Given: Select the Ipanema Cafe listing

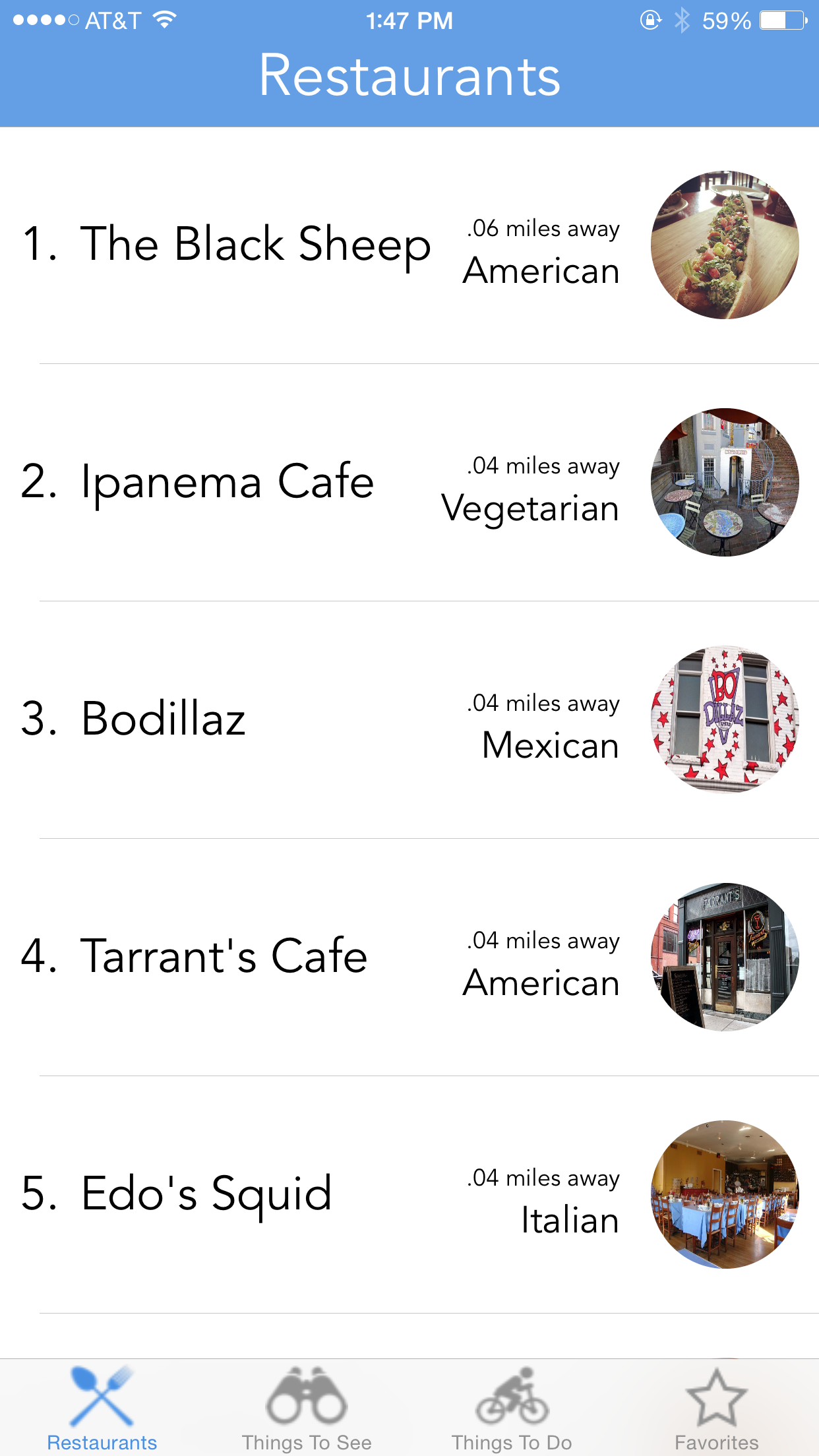Looking at the screenshot, I should tap(228, 482).
